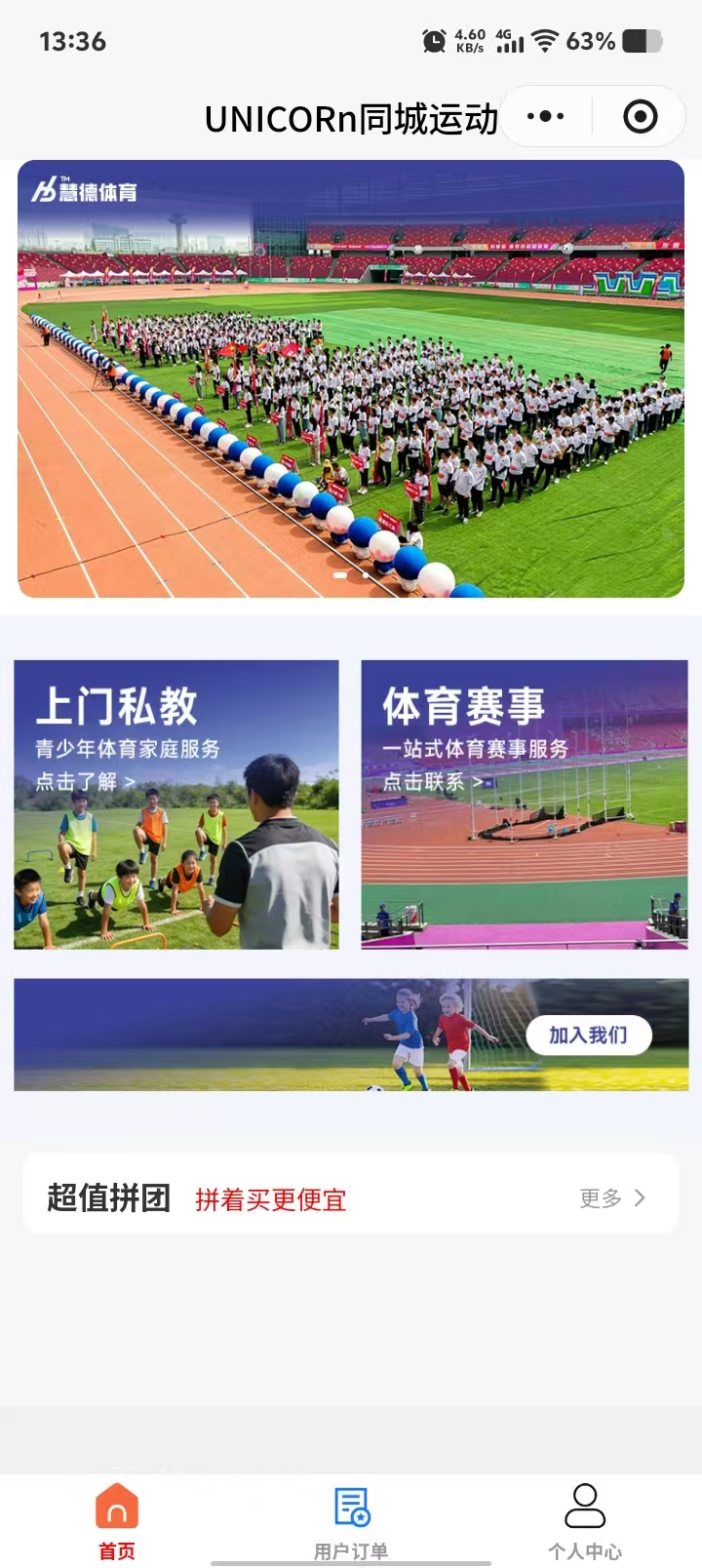The height and width of the screenshot is (1568, 702).
Task: Select the 首页 tab
Action: (x=117, y=1519)
